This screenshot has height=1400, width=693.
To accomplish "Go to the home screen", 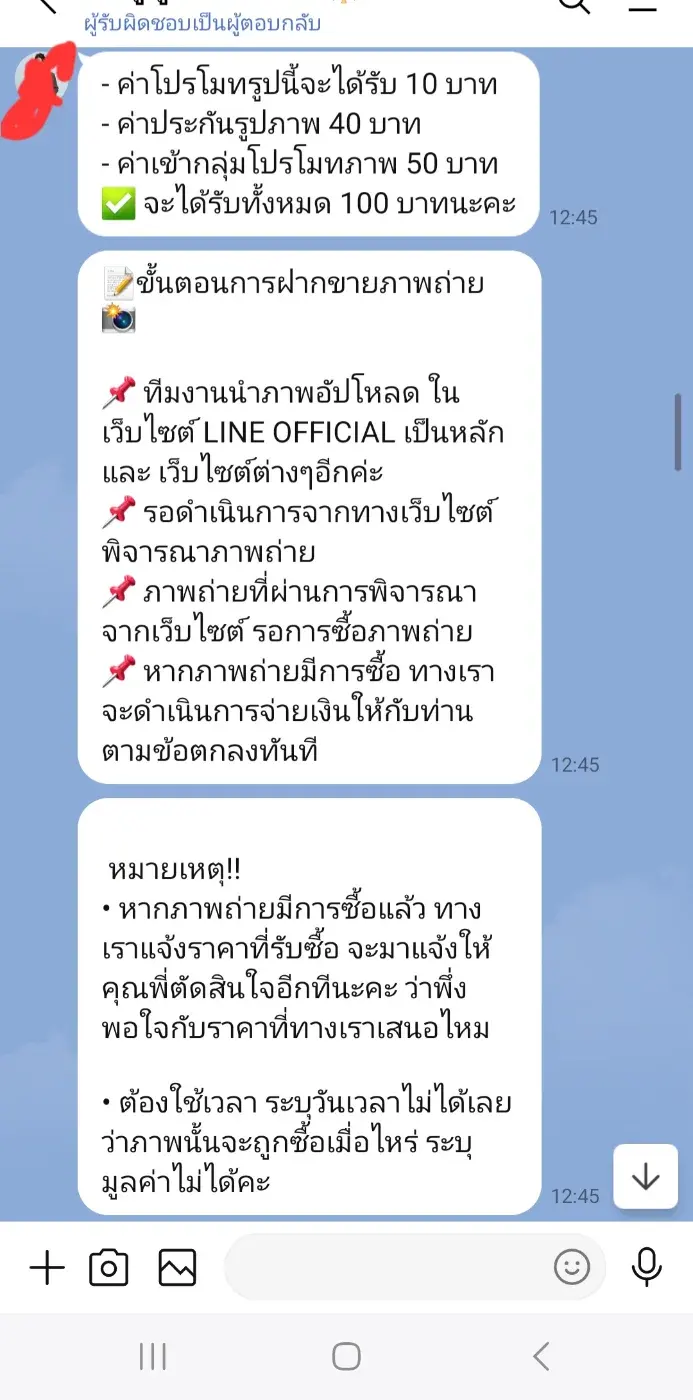I will (x=346, y=1356).
